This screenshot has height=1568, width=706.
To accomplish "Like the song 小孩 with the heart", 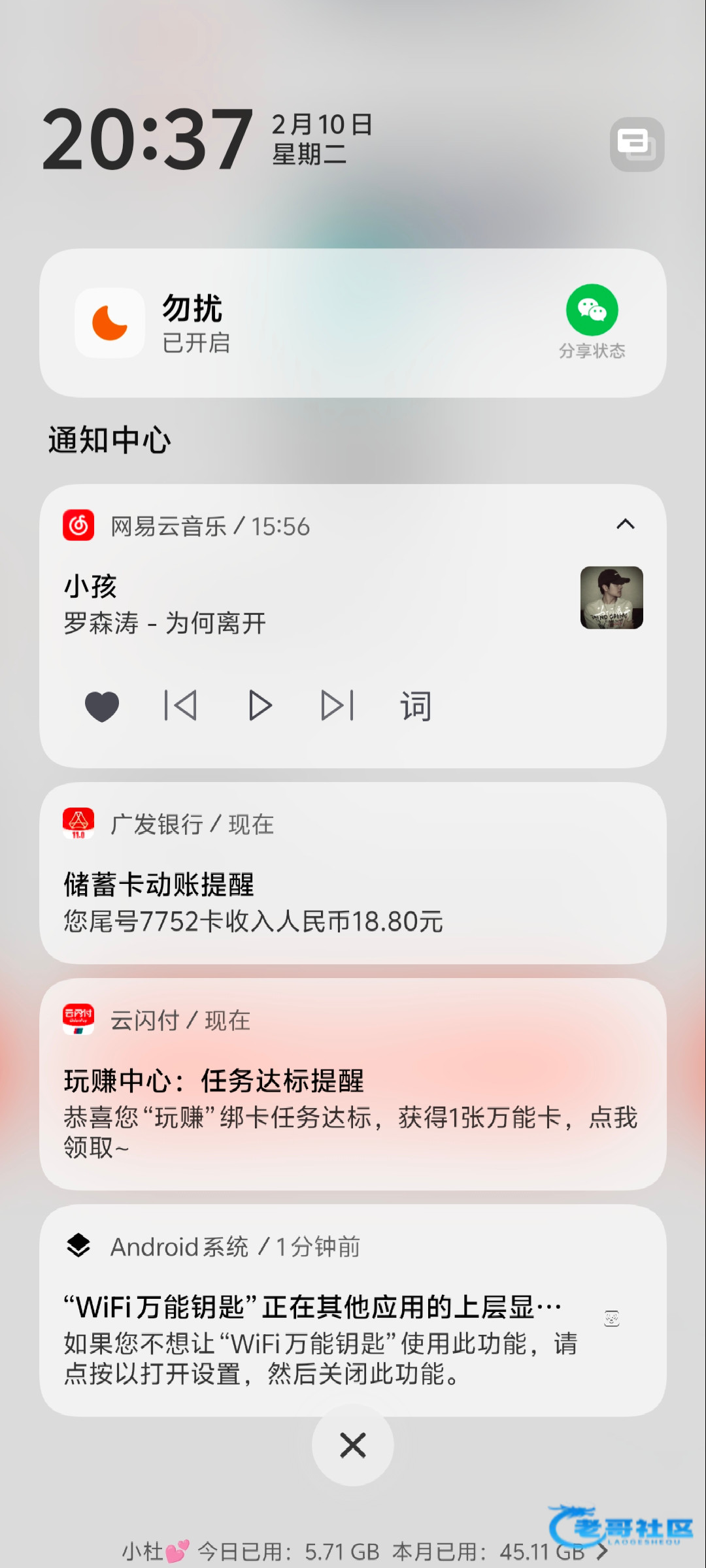I will coord(102,706).
